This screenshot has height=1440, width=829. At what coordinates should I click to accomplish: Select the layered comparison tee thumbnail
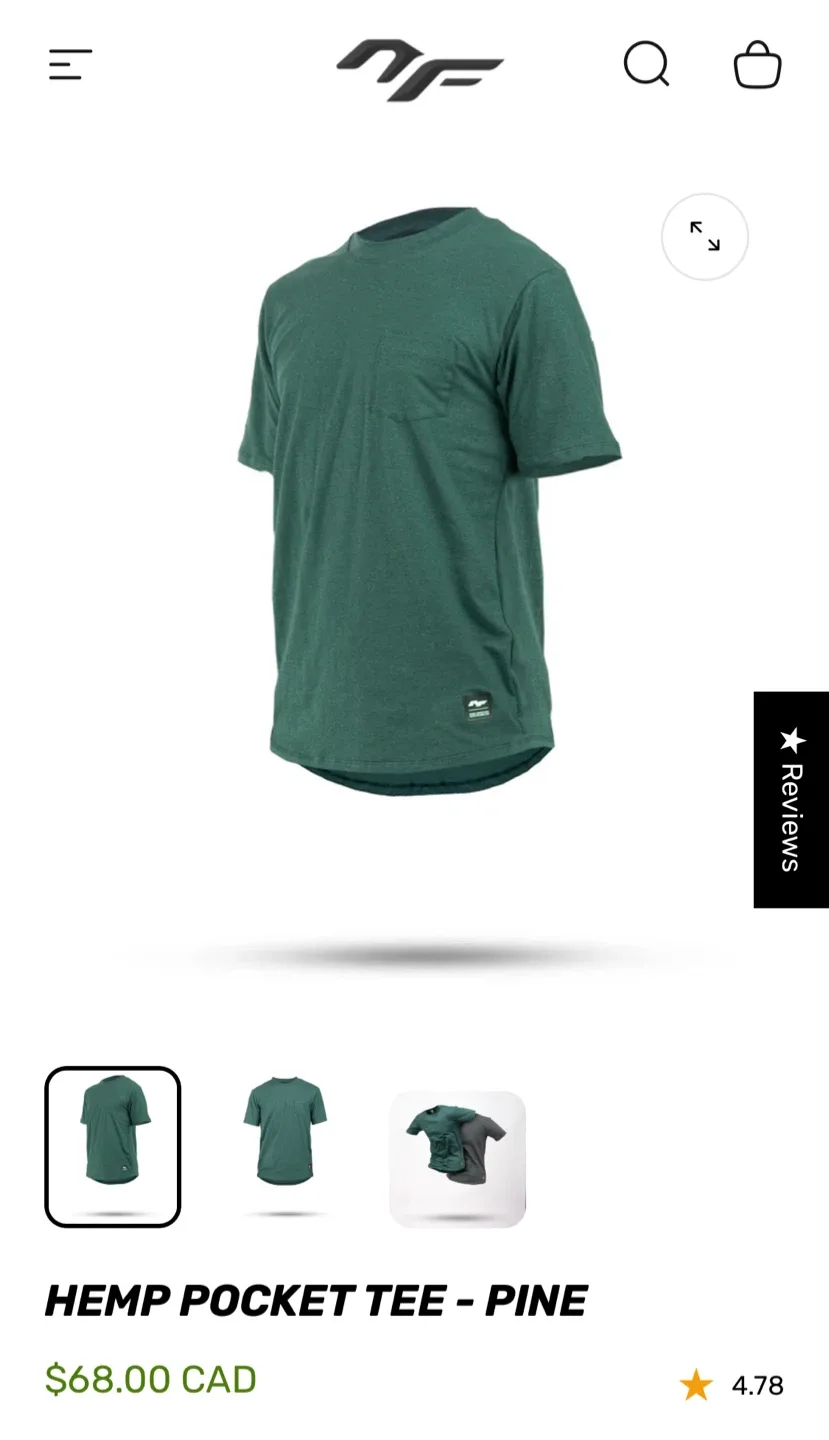click(x=457, y=1157)
